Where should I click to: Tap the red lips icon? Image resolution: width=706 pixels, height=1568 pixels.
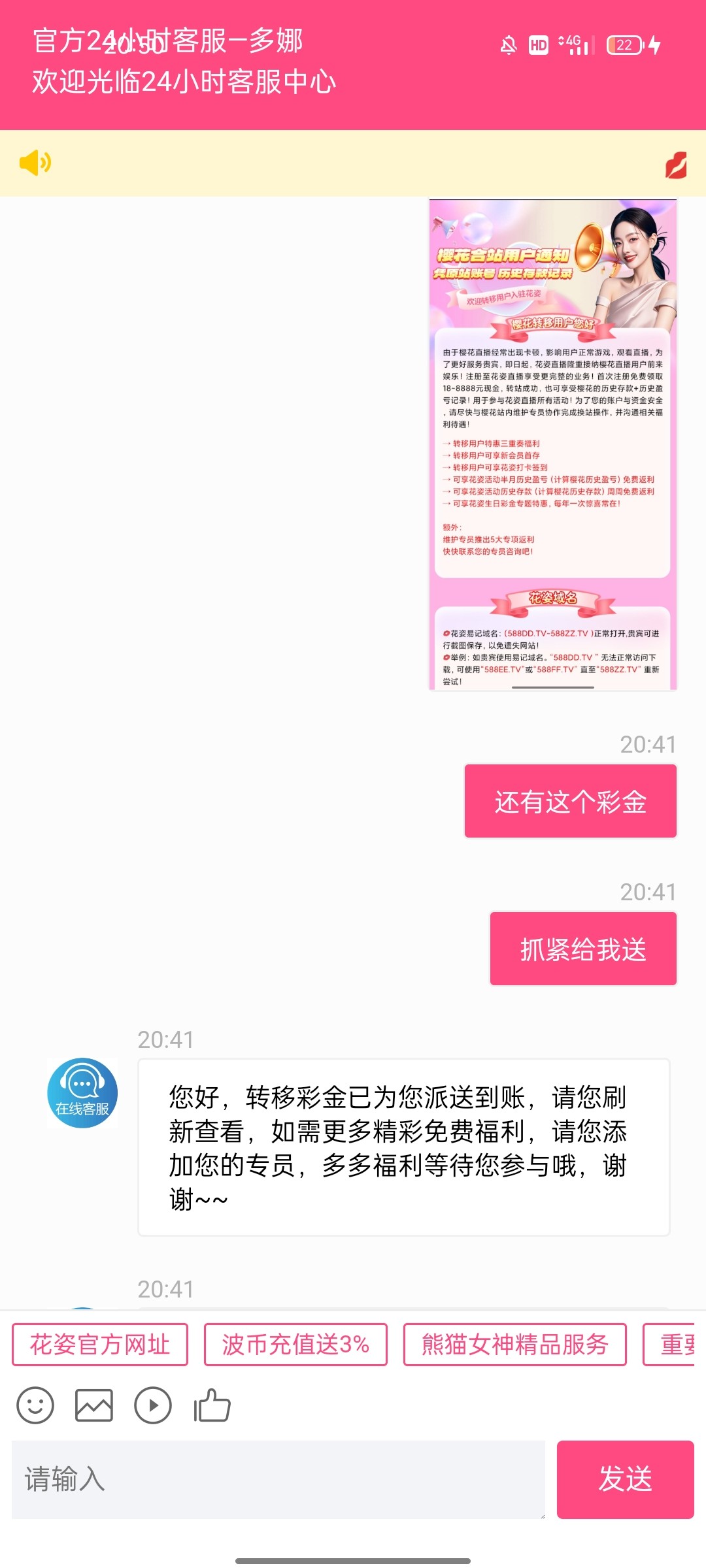coord(676,165)
